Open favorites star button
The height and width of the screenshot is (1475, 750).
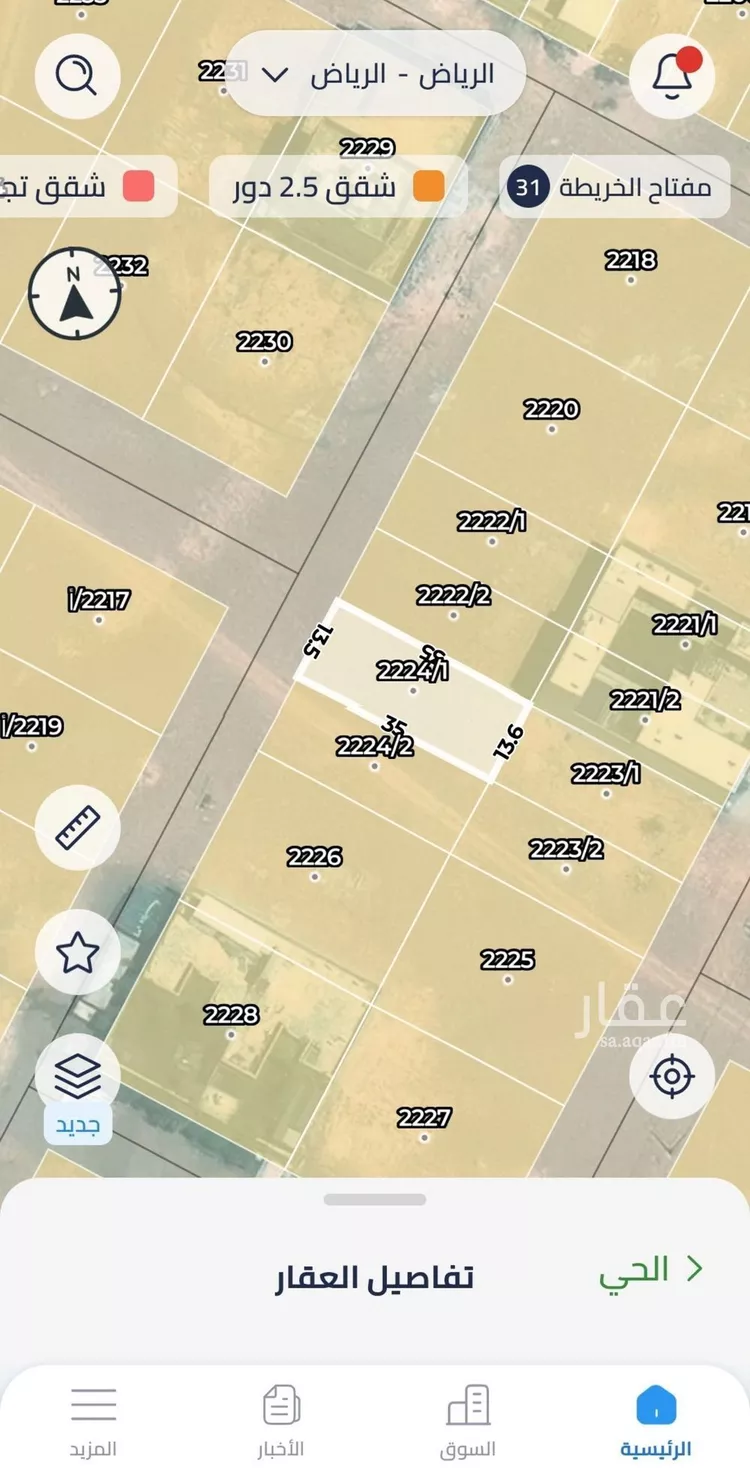coord(77,953)
